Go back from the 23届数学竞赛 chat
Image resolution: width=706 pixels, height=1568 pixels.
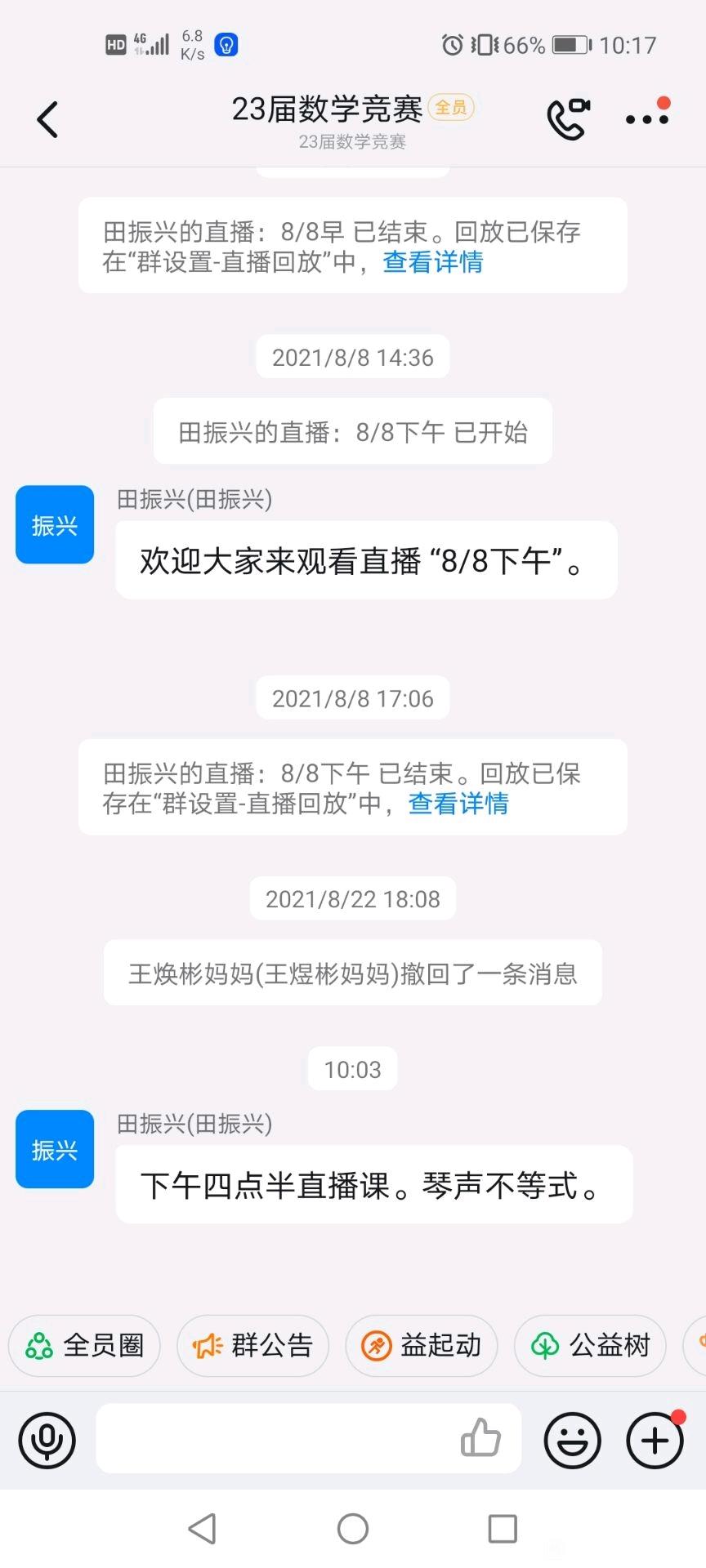coord(48,119)
